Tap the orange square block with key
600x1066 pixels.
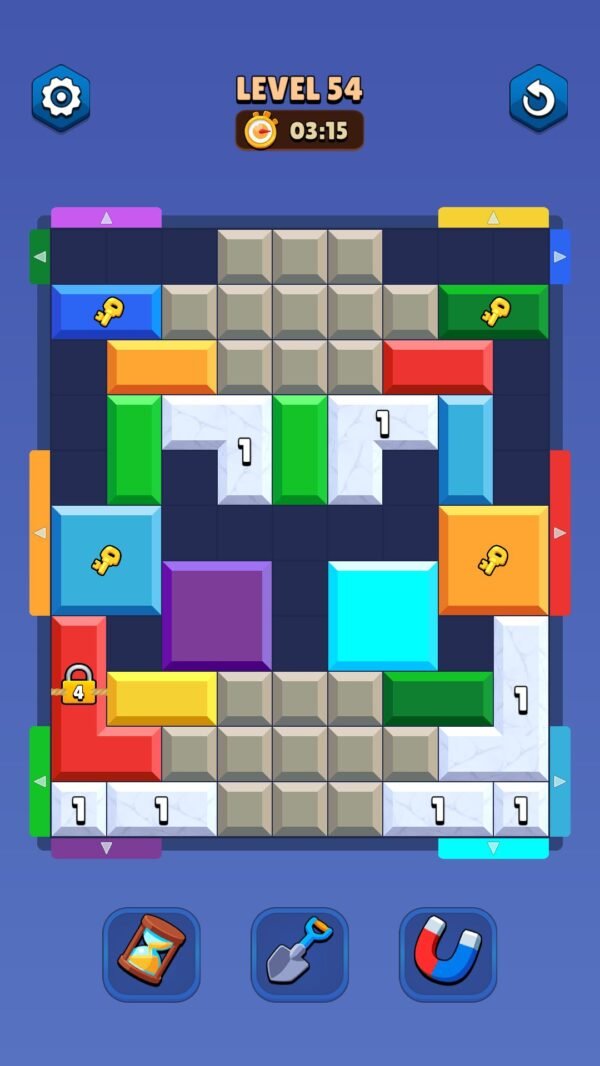(x=493, y=560)
